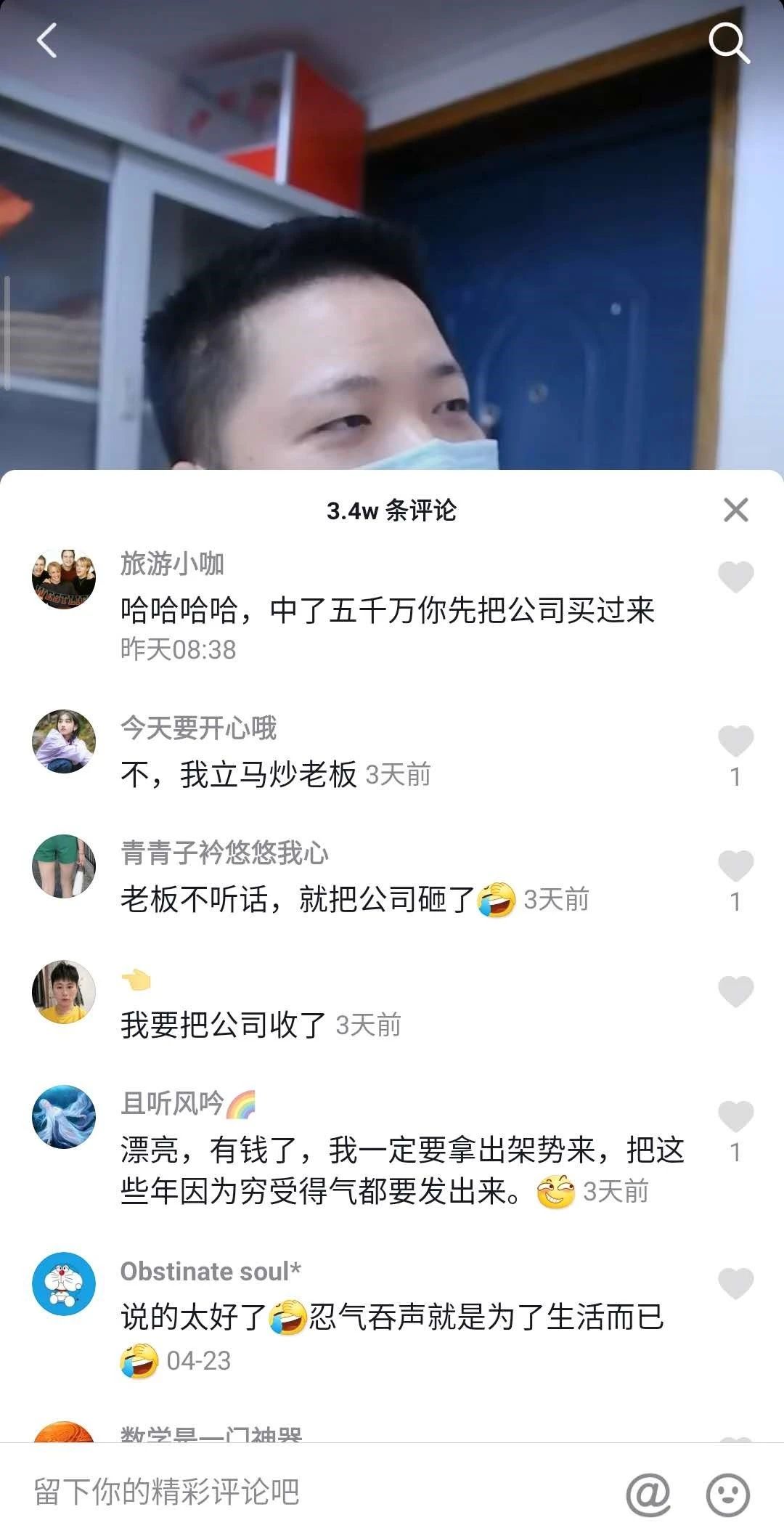The image size is (784, 1536).
Task: View profile avatar of 今天要开心哦
Action: click(x=64, y=741)
